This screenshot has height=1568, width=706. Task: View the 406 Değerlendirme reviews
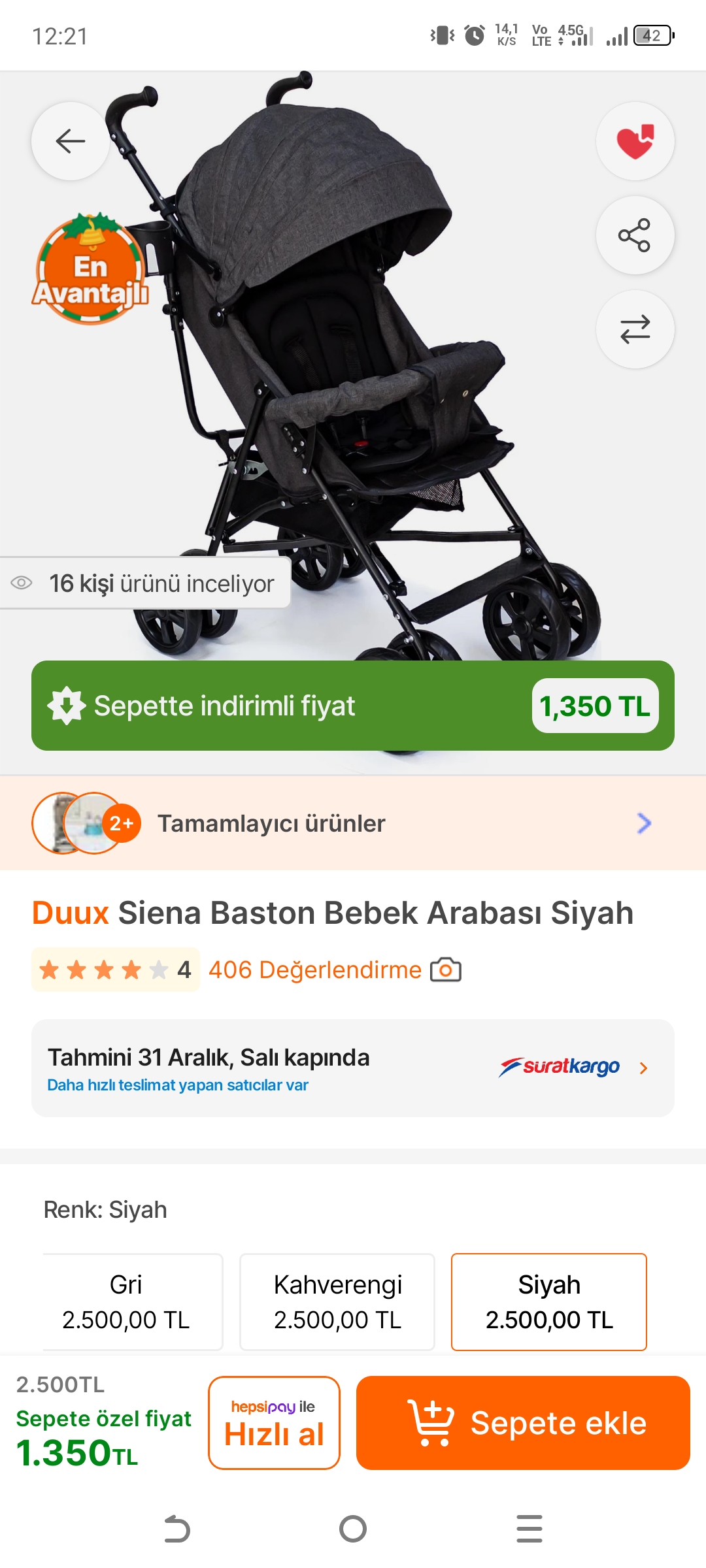tap(315, 970)
